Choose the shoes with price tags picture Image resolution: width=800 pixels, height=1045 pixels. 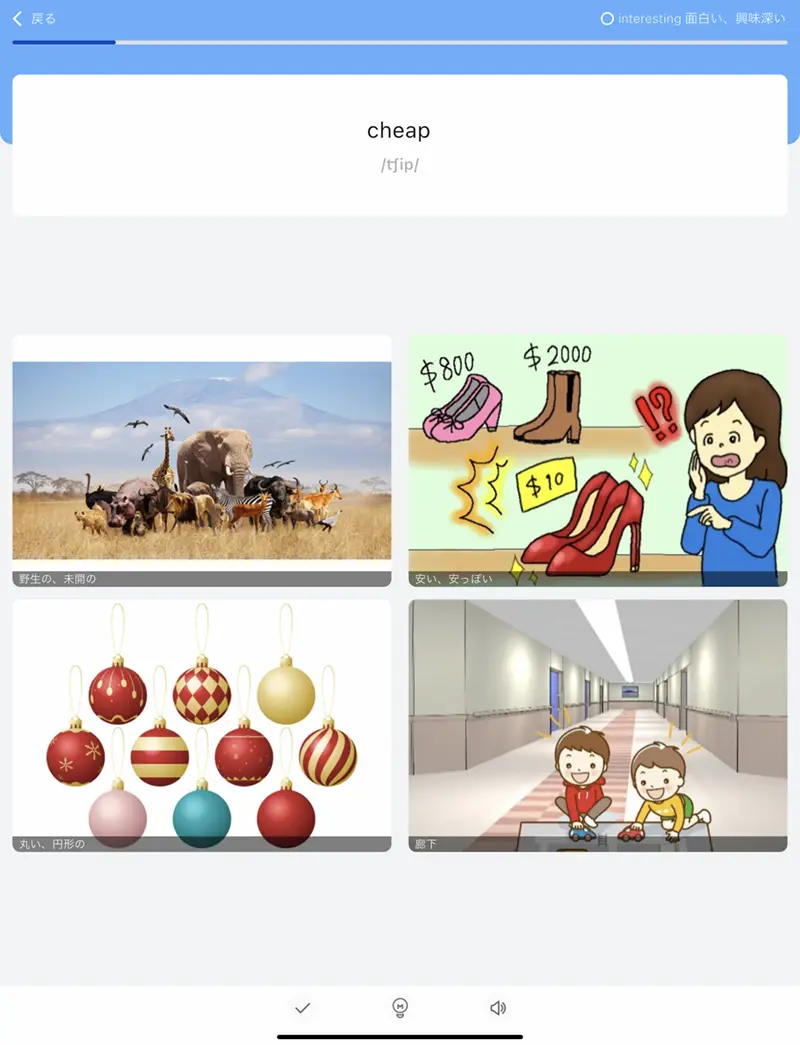(597, 460)
